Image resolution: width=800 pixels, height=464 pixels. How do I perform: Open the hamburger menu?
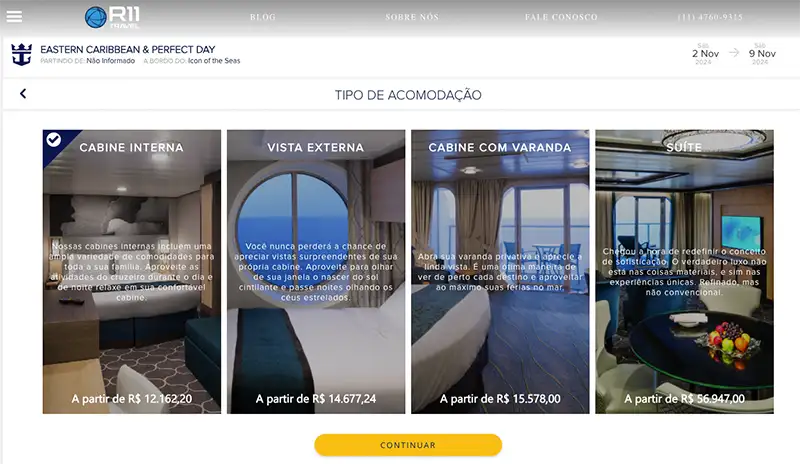pos(14,17)
